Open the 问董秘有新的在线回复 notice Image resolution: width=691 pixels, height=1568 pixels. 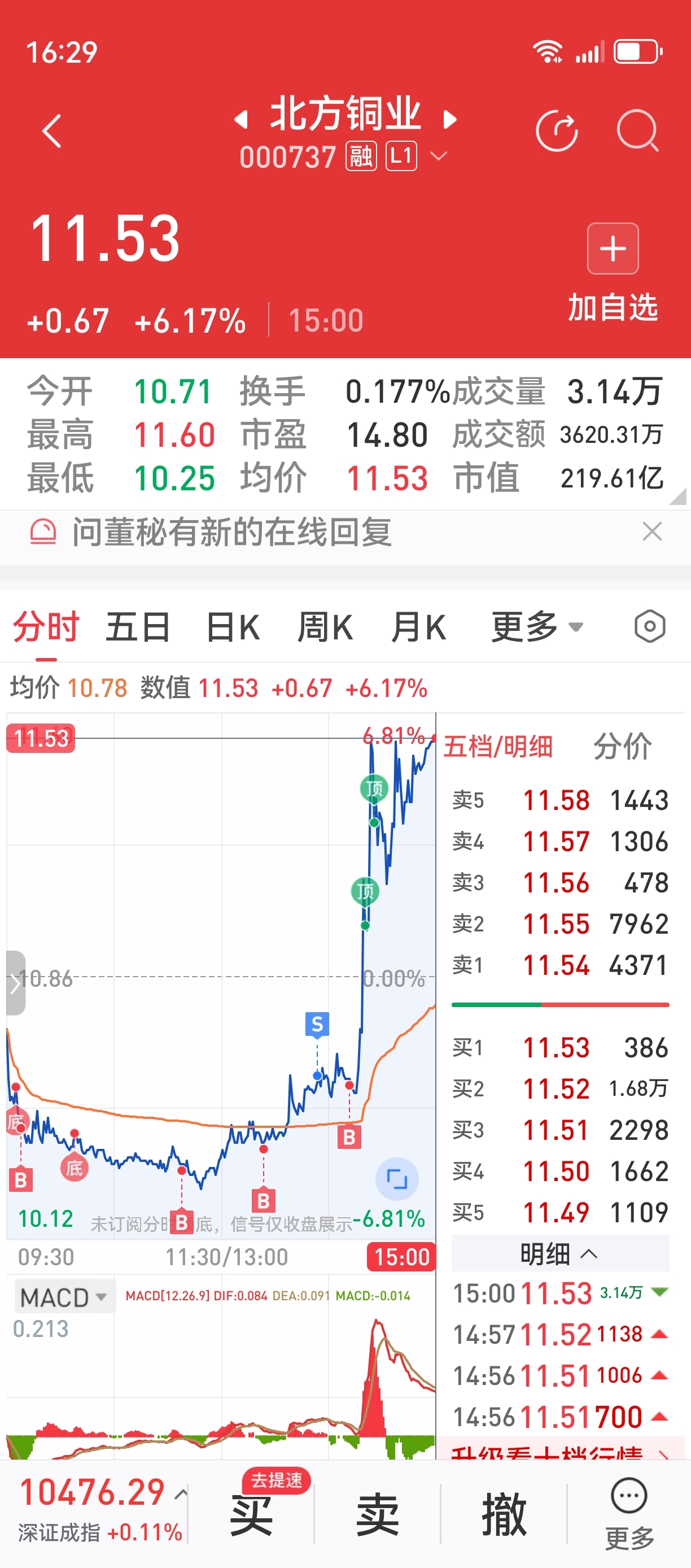pos(231,532)
